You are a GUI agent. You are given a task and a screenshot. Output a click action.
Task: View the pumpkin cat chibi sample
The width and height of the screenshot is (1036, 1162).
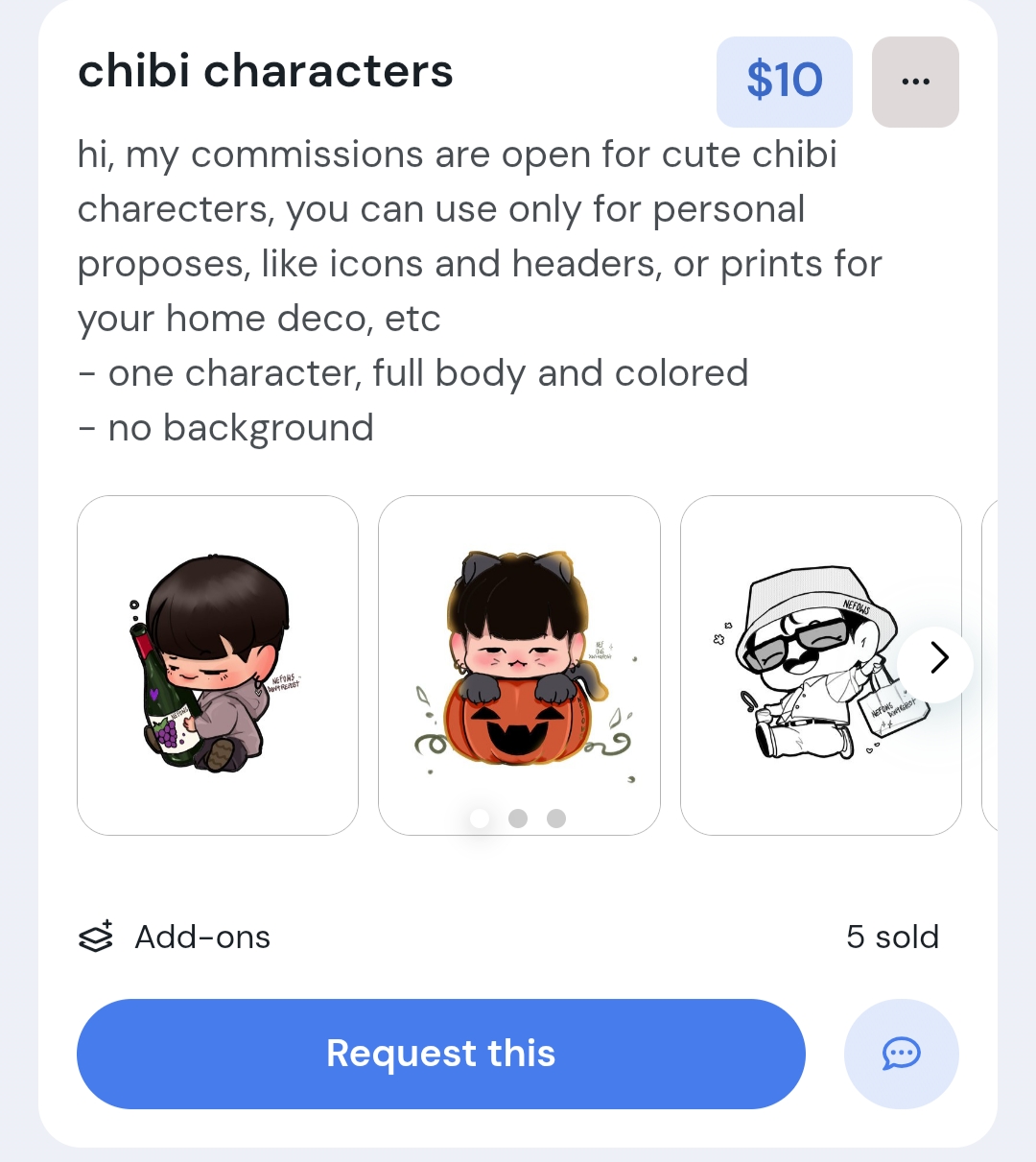(x=519, y=665)
